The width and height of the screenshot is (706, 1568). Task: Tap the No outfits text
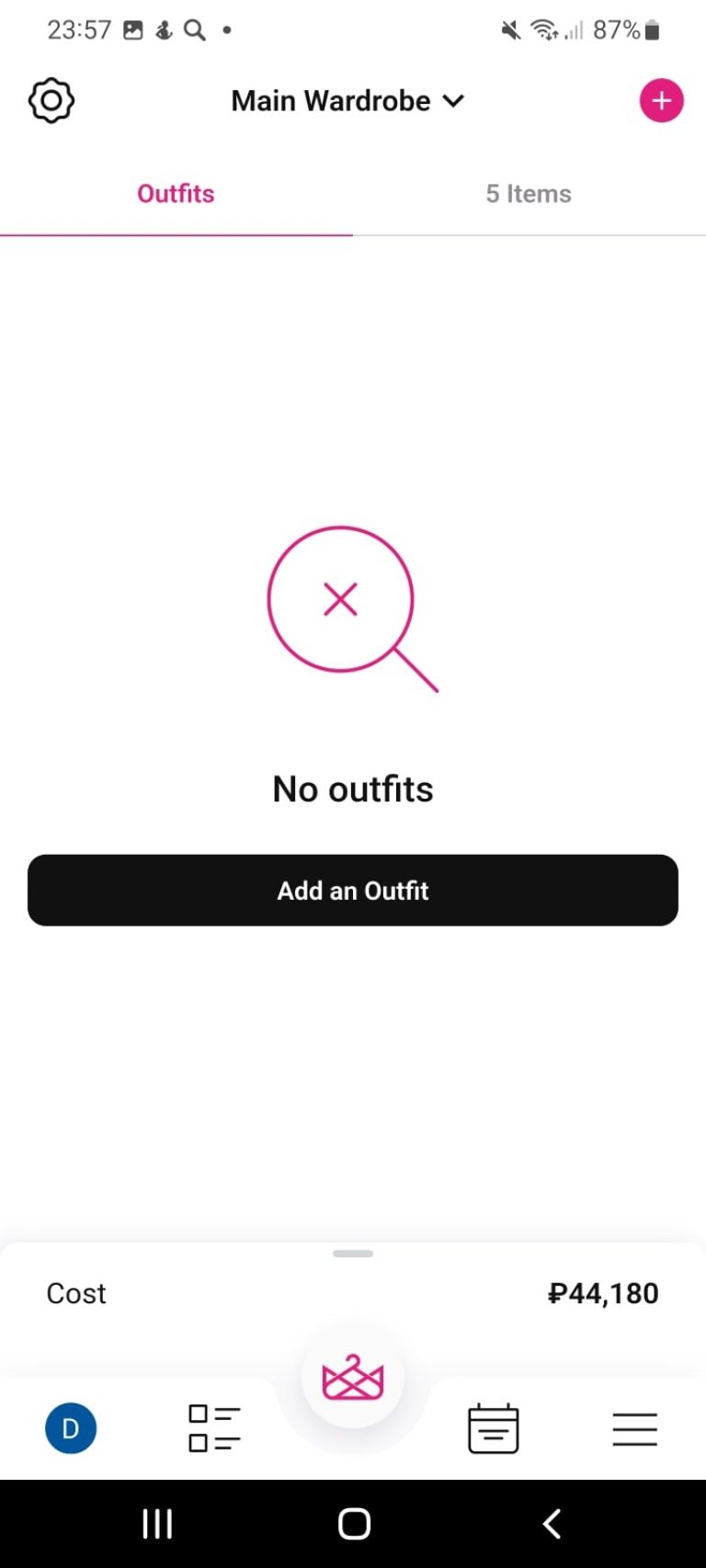click(352, 789)
